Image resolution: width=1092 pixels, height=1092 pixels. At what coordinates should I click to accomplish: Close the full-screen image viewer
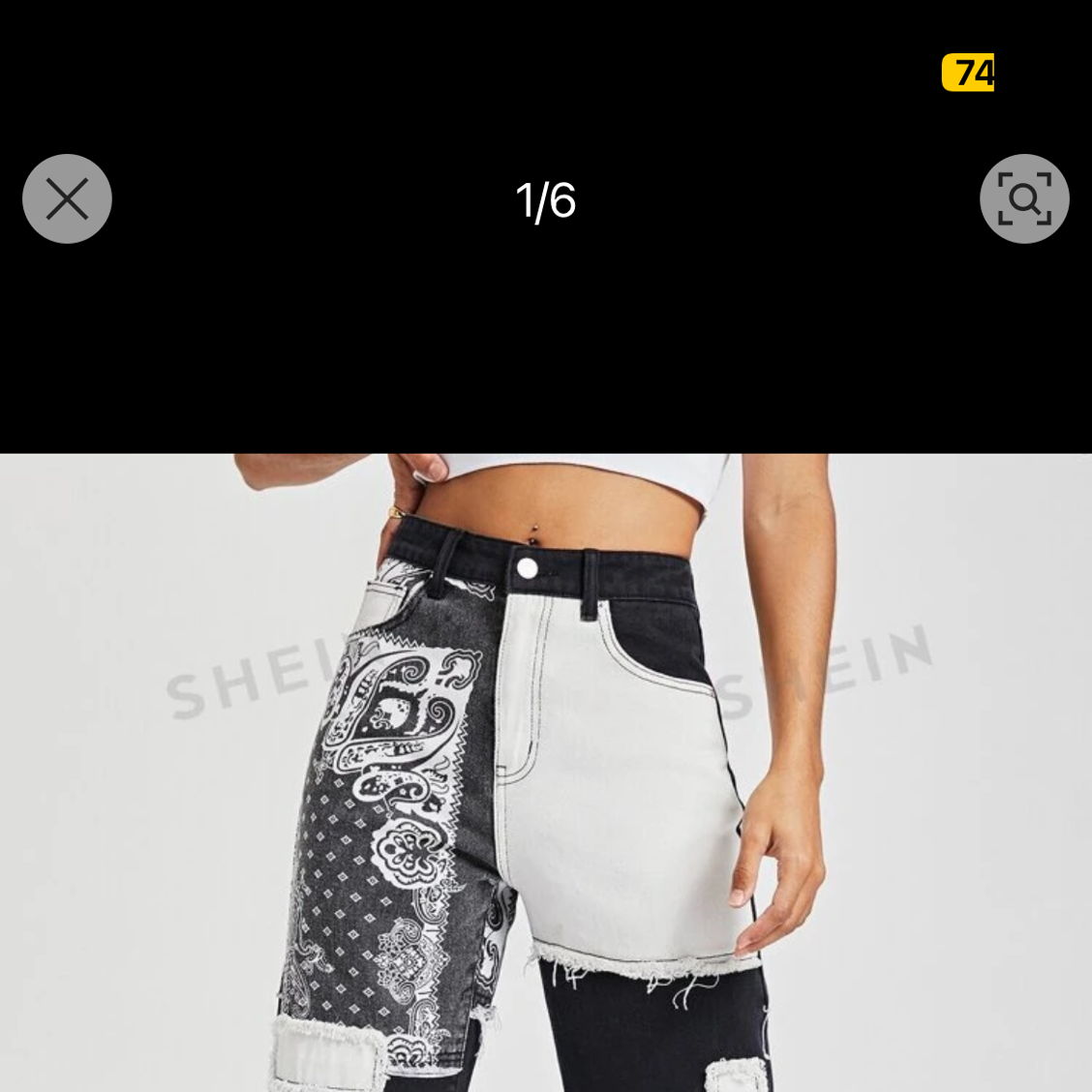pyautogui.click(x=67, y=199)
